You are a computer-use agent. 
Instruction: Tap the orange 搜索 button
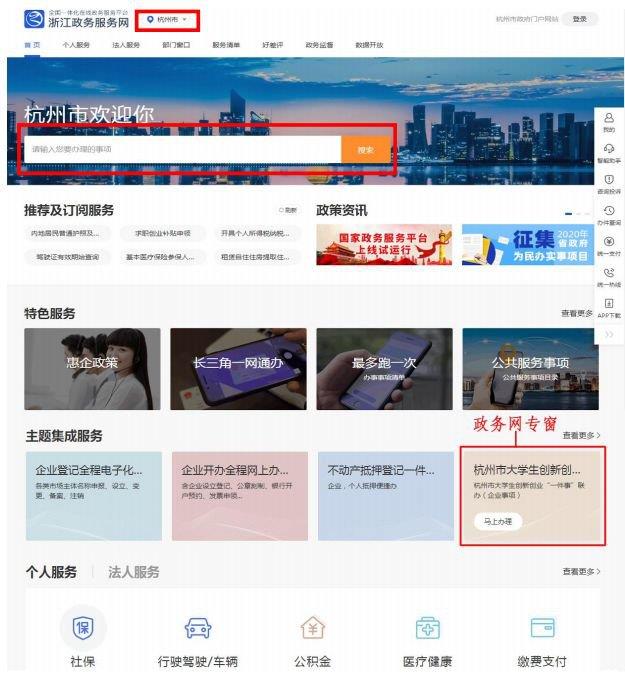coord(366,149)
